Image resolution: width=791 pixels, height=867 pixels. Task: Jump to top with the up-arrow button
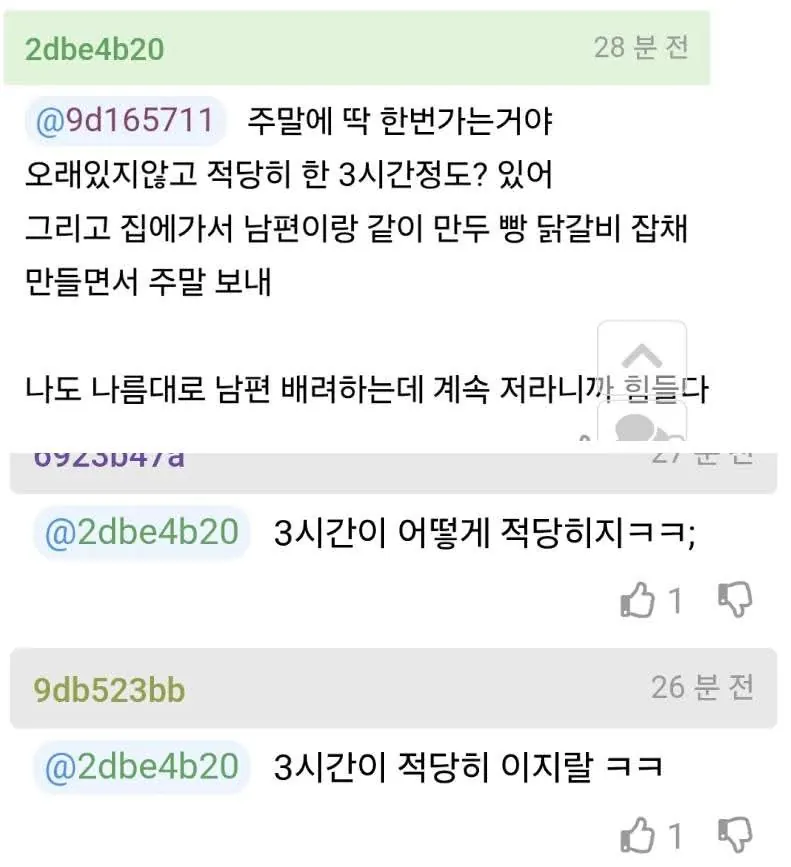tap(642, 357)
